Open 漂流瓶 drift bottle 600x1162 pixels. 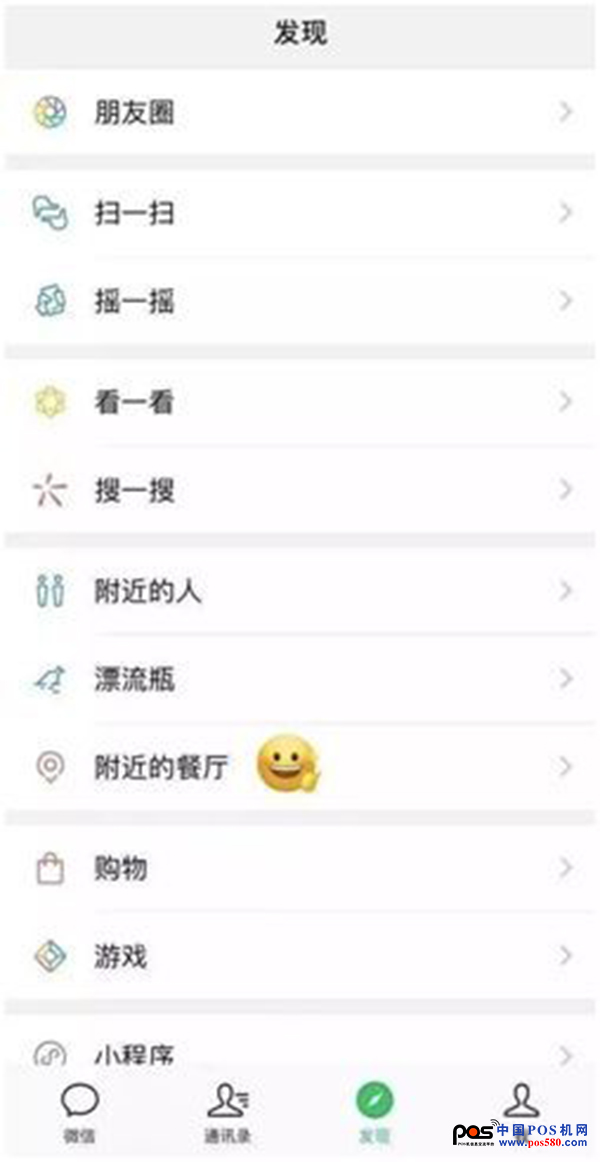(x=300, y=680)
